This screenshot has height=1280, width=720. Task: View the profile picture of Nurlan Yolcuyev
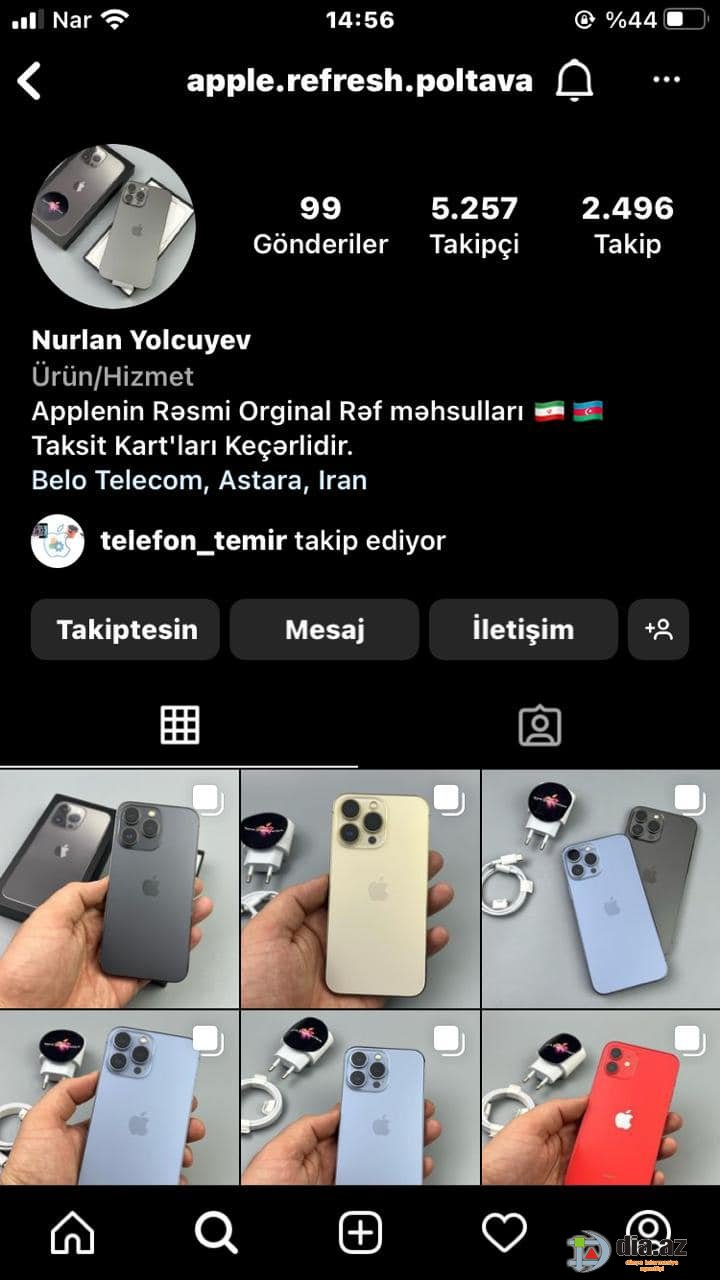[113, 226]
